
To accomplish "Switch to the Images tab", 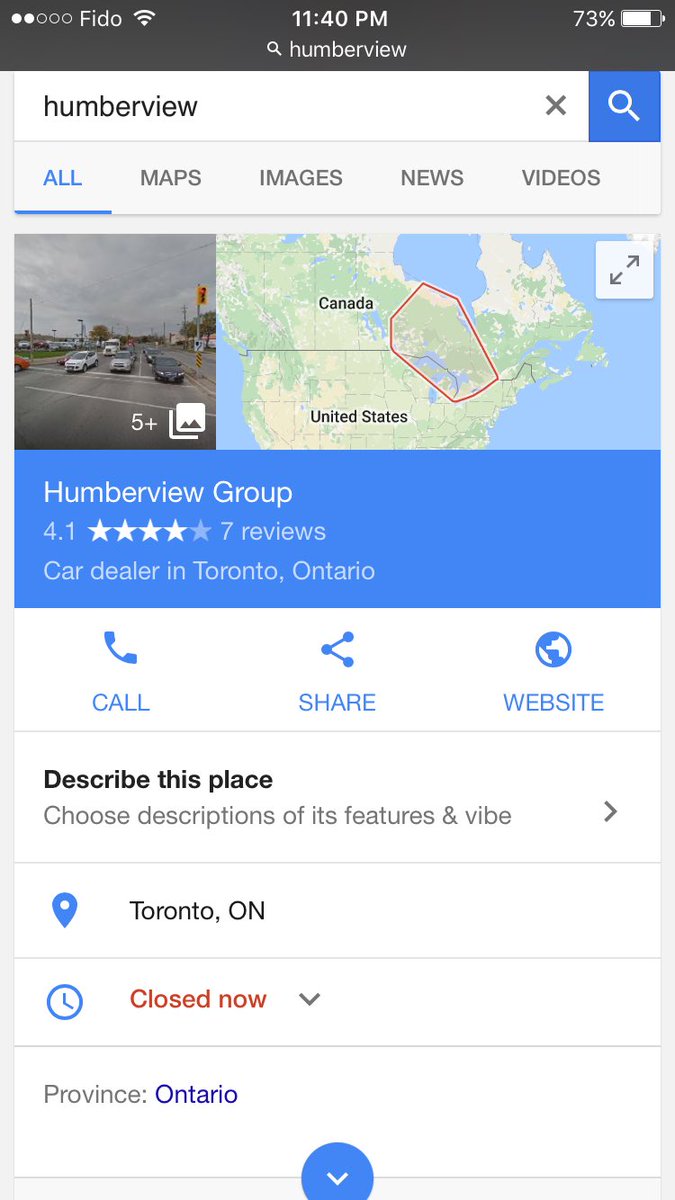I will click(x=300, y=178).
